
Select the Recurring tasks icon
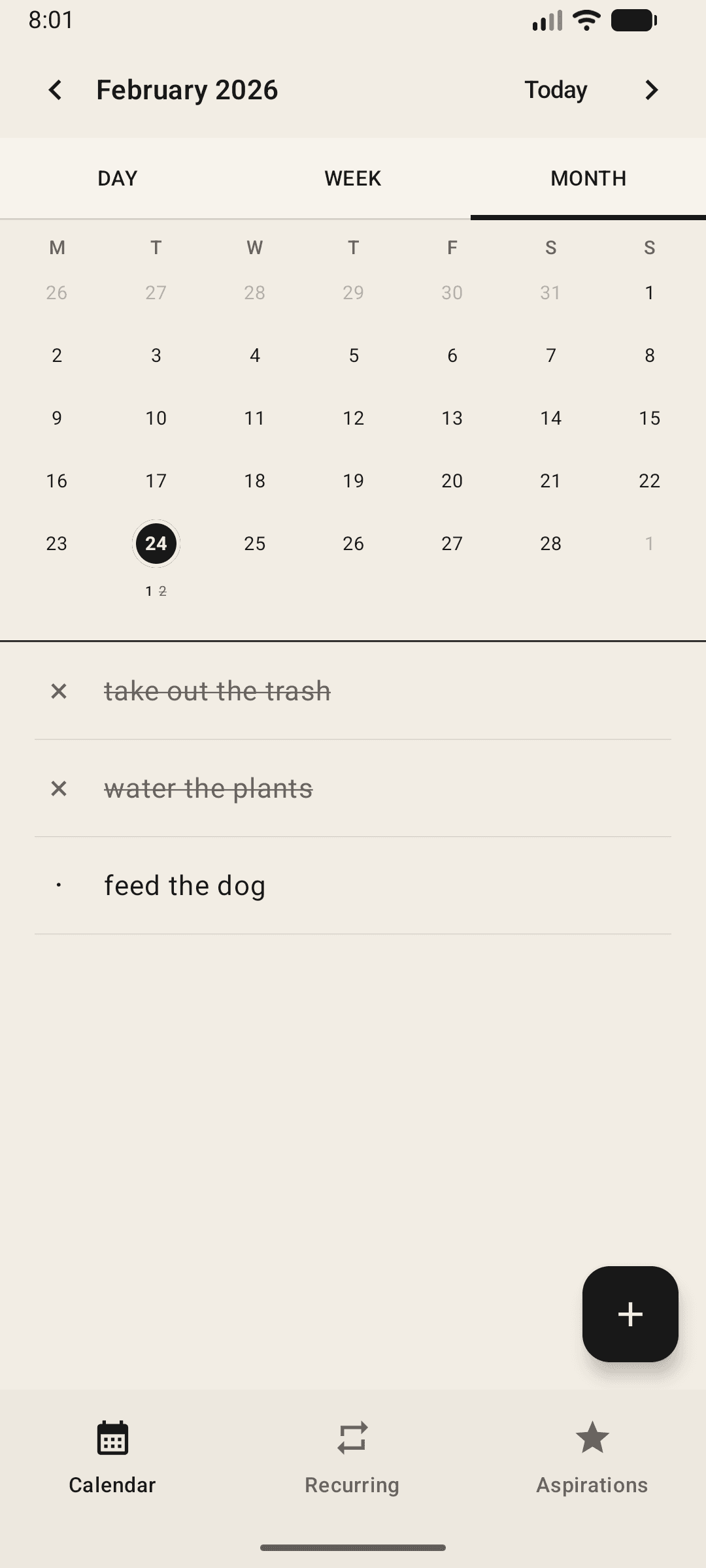pos(352,1438)
